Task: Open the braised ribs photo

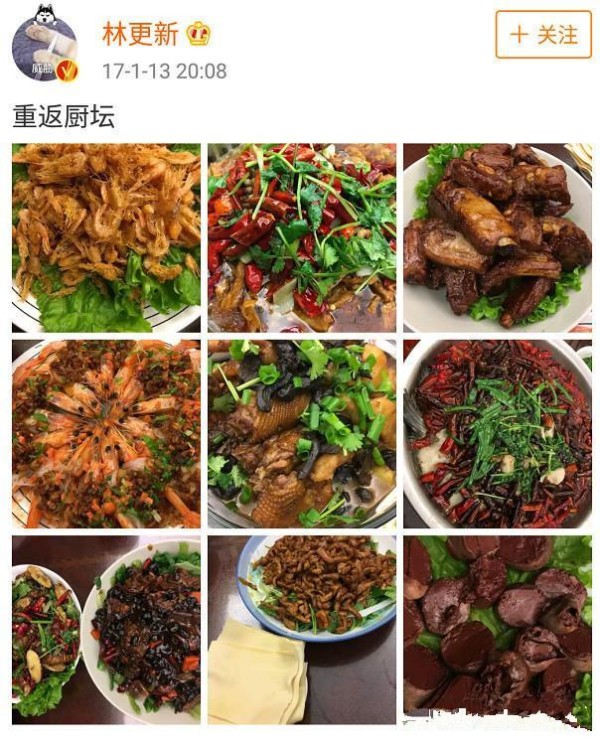Action: click(x=497, y=237)
